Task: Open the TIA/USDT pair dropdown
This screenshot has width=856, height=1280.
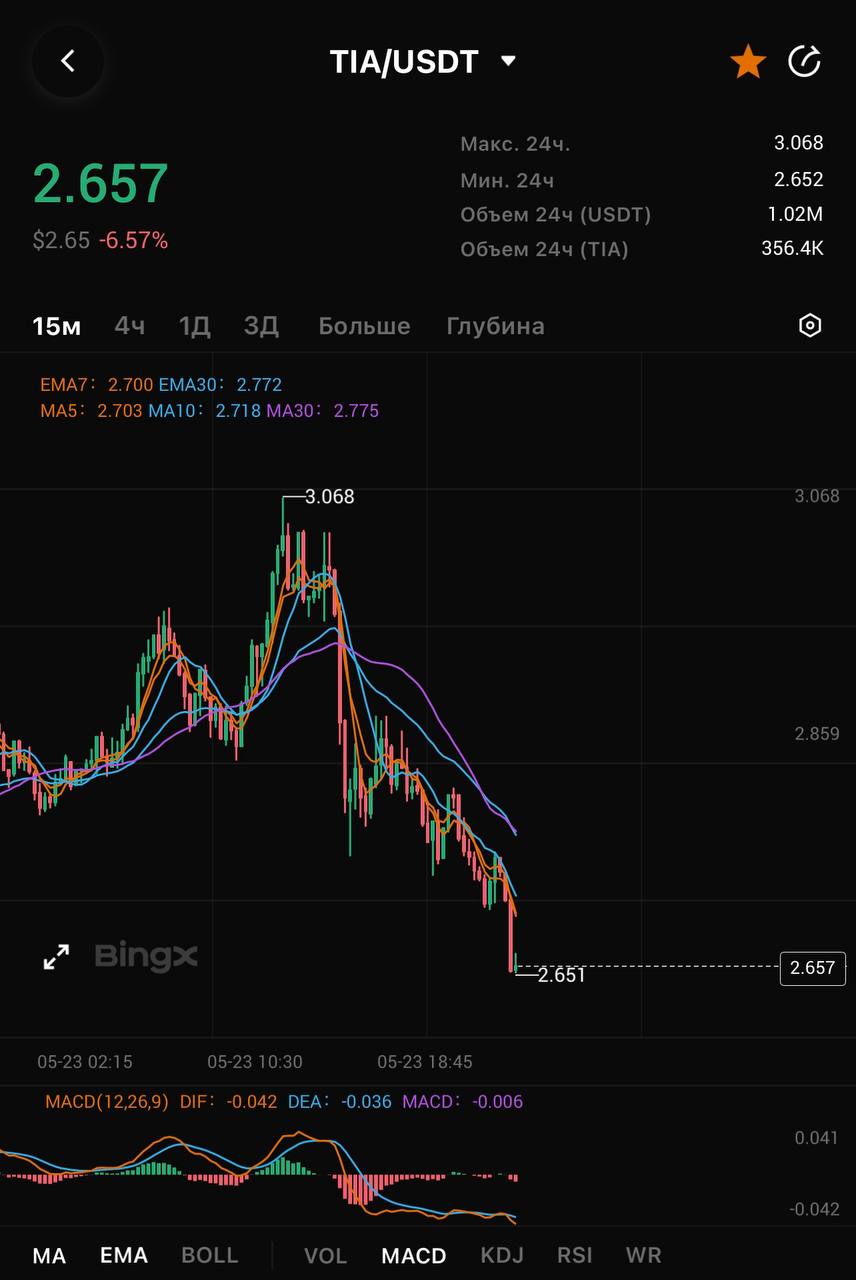Action: [x=508, y=61]
